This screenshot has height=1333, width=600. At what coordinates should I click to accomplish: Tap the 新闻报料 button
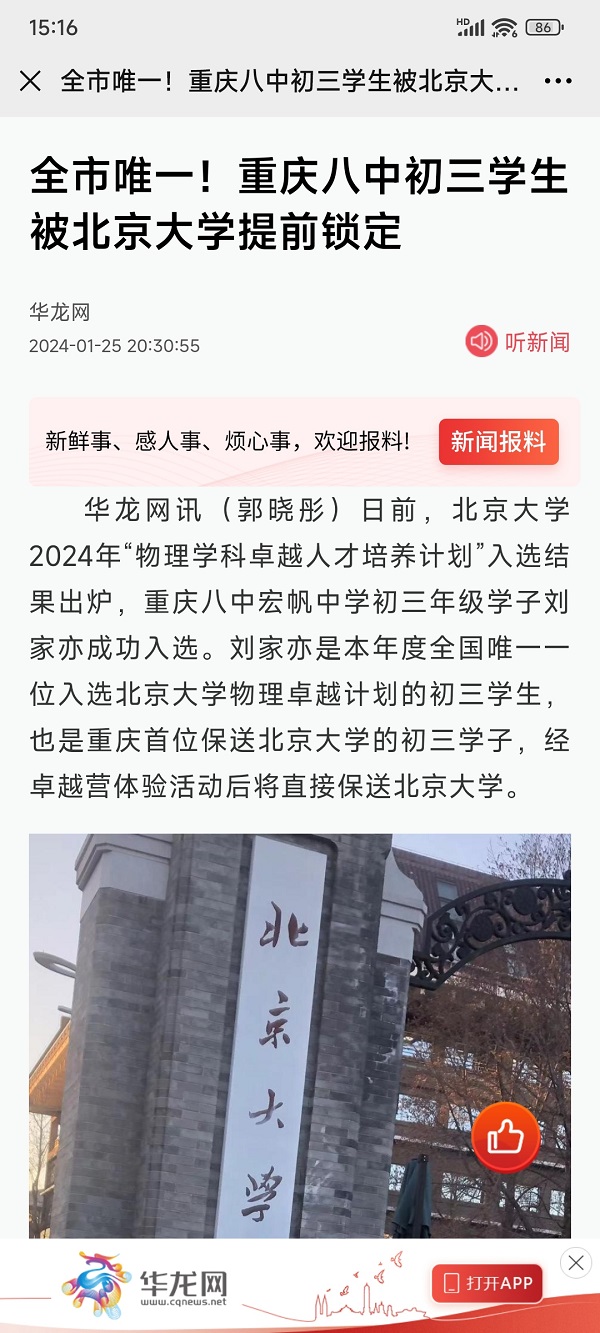(x=498, y=442)
